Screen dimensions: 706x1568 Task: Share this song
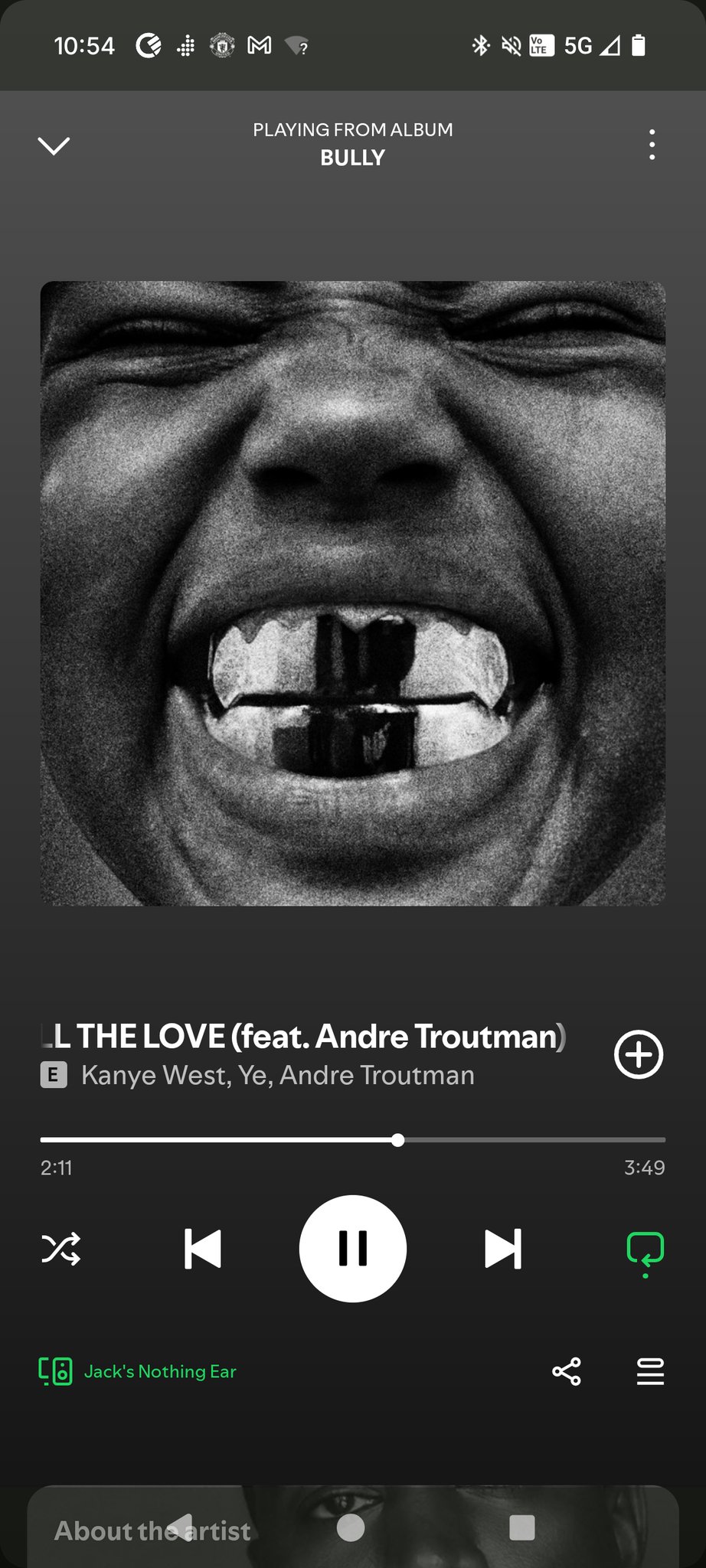click(567, 1371)
